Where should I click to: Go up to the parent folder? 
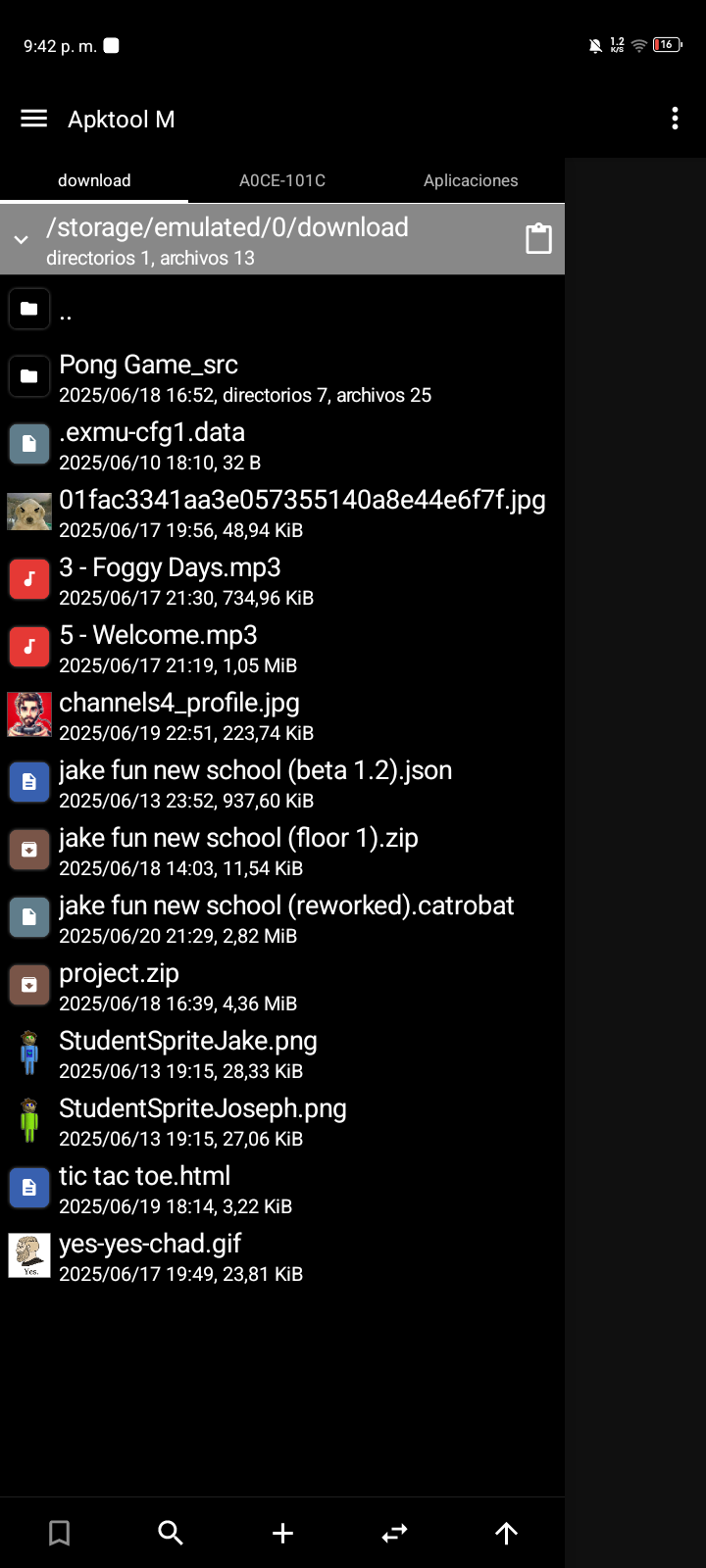tap(282, 311)
